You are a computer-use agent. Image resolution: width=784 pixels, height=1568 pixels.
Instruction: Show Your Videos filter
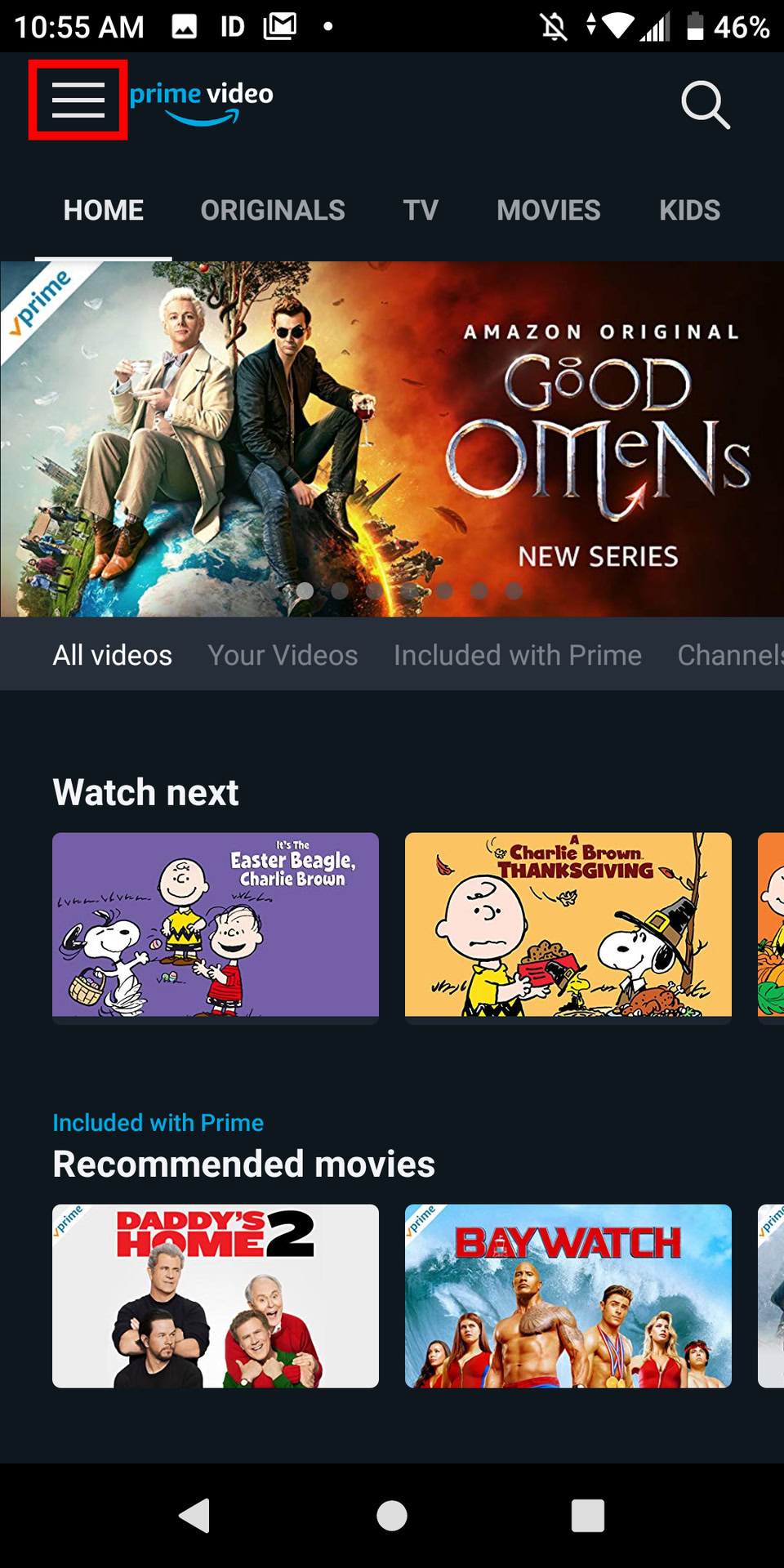pos(283,655)
